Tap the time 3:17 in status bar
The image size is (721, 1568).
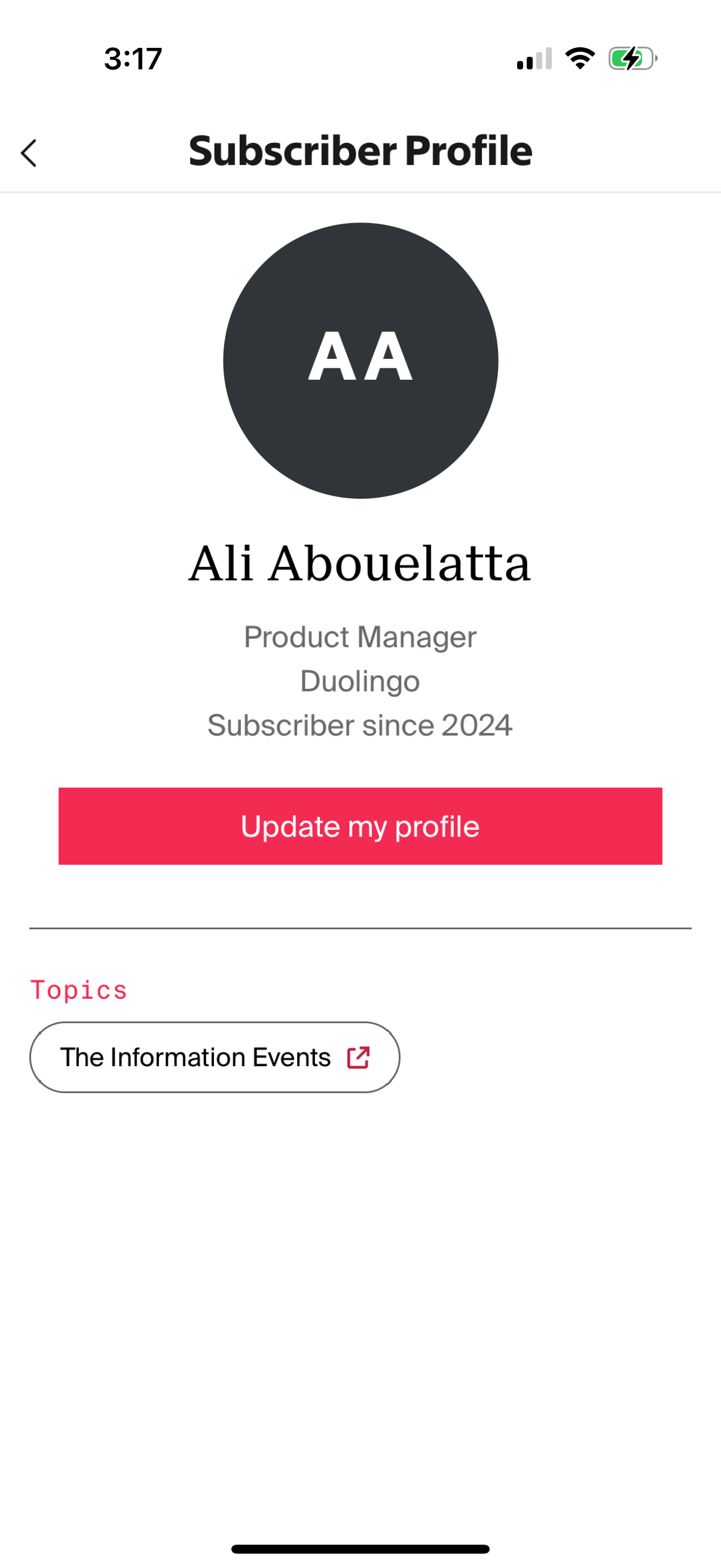point(133,58)
